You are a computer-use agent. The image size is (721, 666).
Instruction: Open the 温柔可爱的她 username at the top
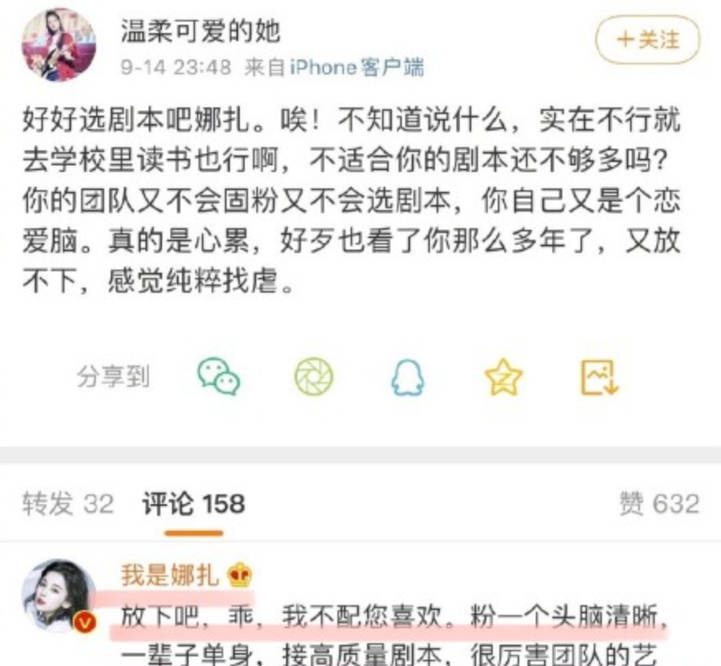pos(200,30)
